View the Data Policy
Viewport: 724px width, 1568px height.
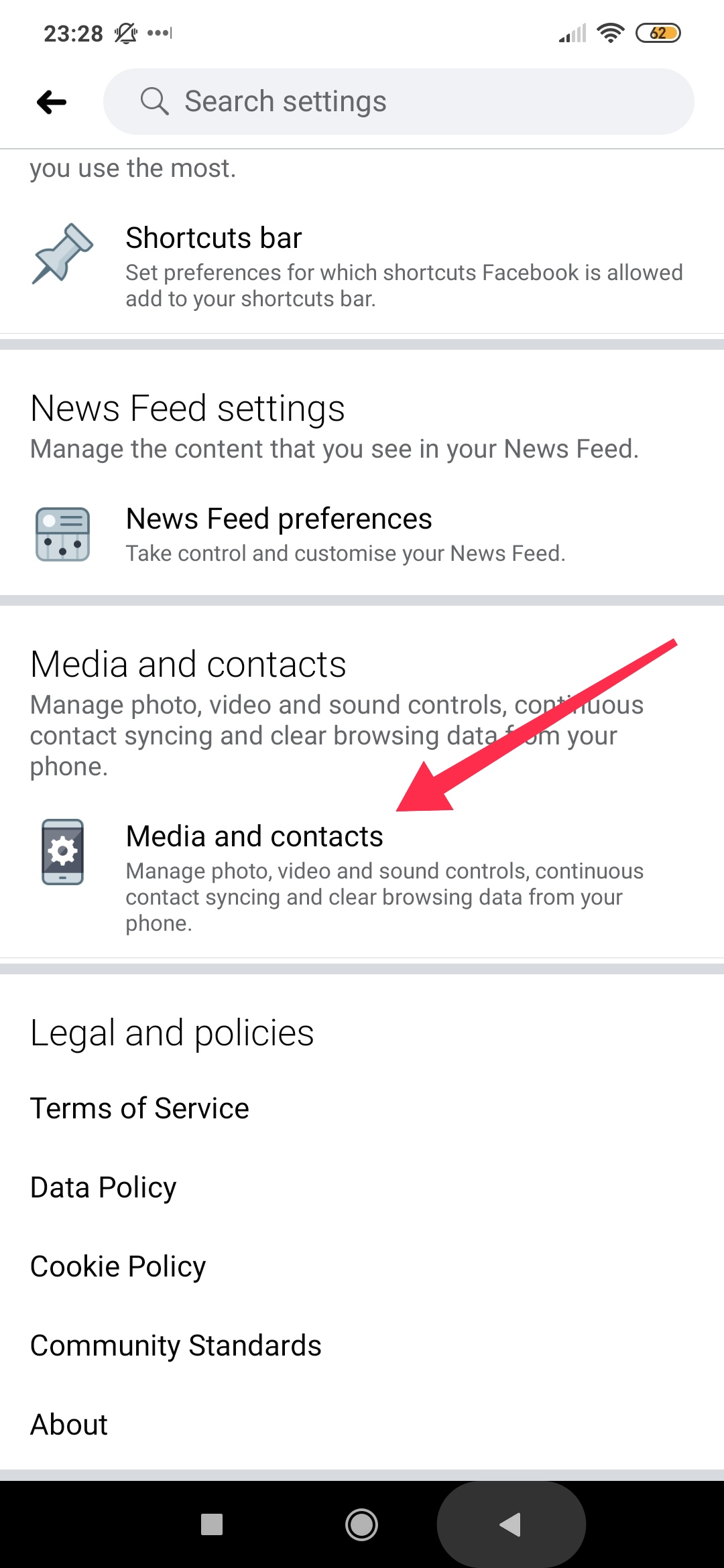pyautogui.click(x=104, y=1187)
